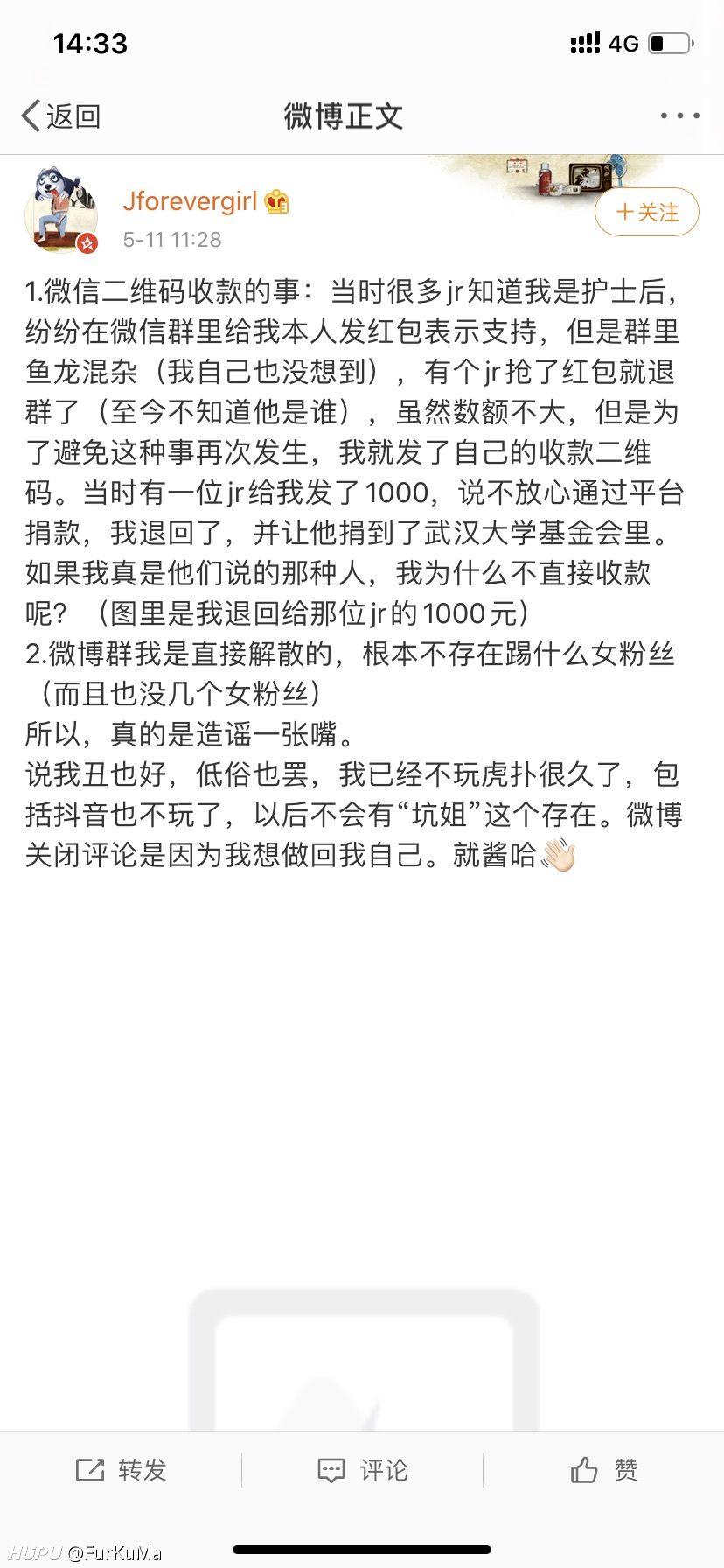Image resolution: width=724 pixels, height=1568 pixels.
Task: Open Jforevergirl's profile avatar
Action: coord(61,209)
